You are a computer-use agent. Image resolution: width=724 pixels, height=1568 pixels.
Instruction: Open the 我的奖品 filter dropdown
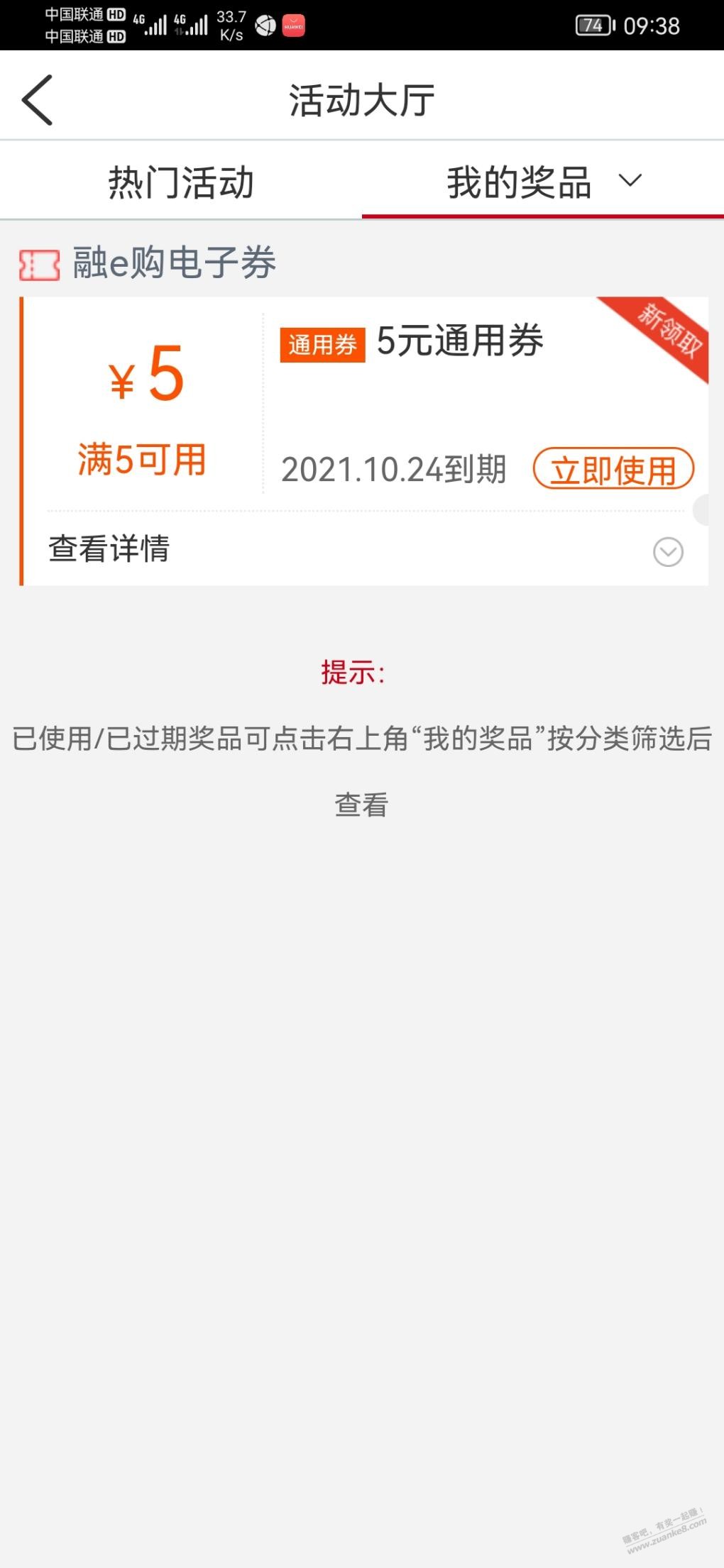[629, 181]
